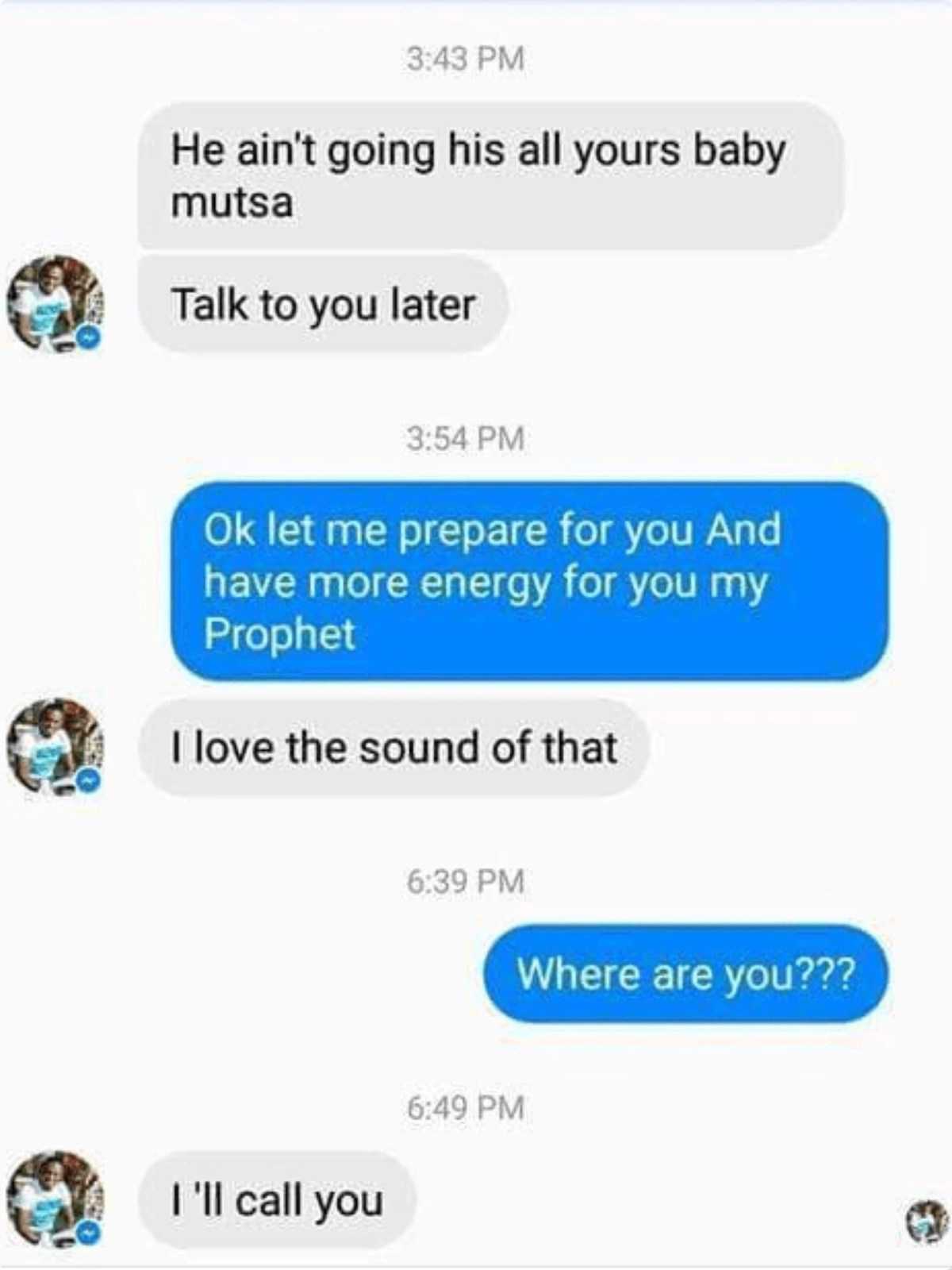The image size is (952, 1270).
Task: Tap the "Where are you???" message bubble
Action: coord(685,974)
